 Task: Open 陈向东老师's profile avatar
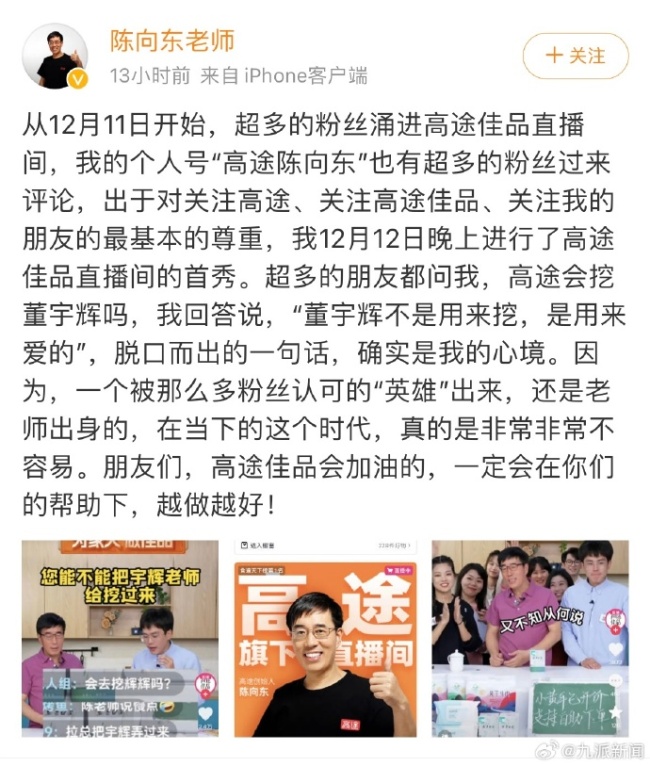pyautogui.click(x=55, y=56)
